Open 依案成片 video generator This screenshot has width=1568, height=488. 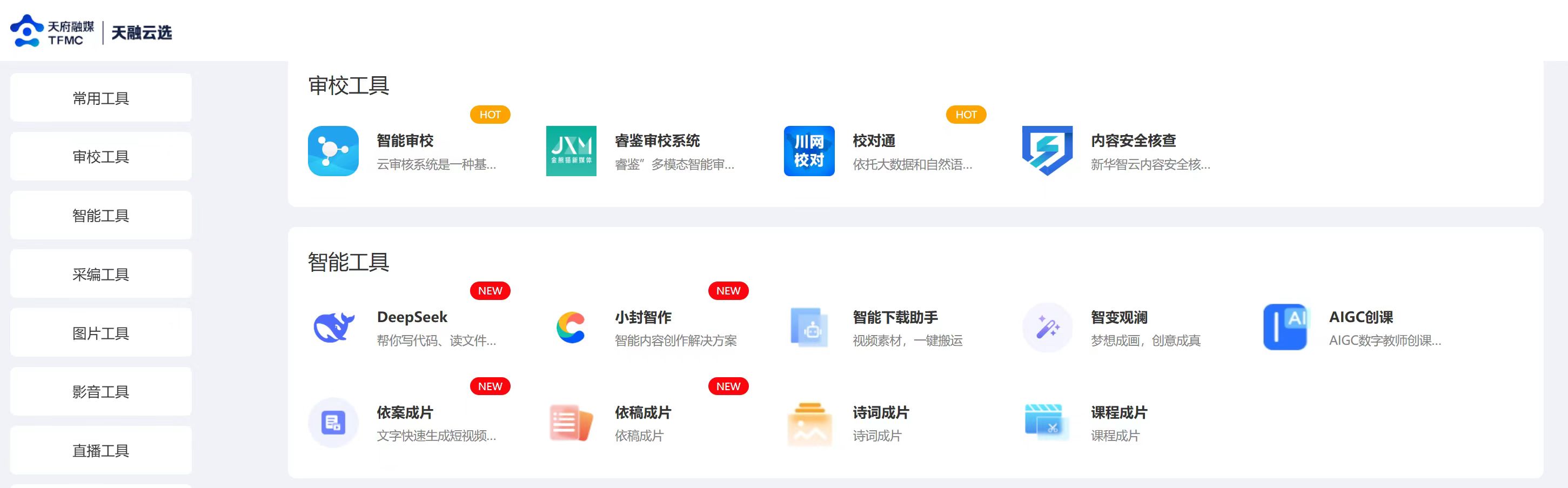405,412
